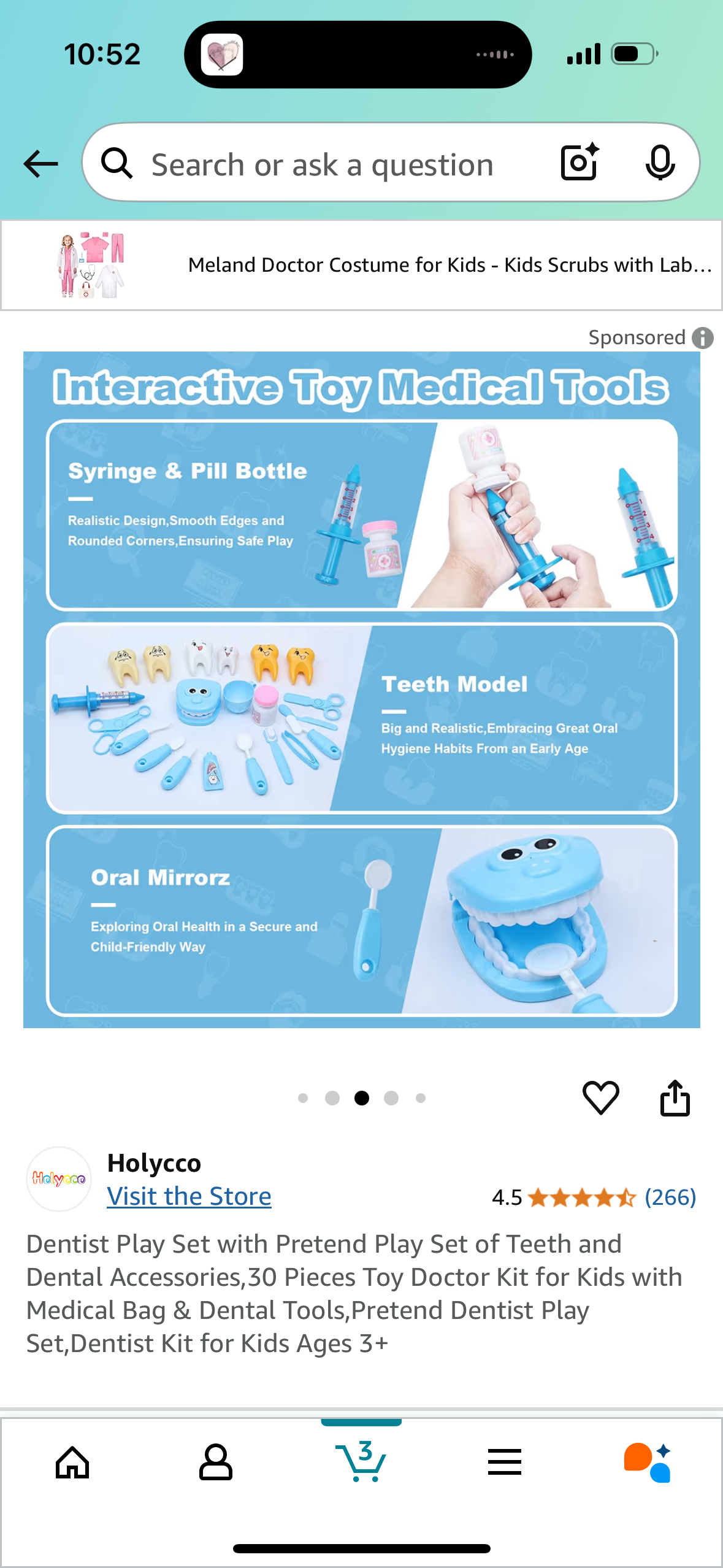Image resolution: width=723 pixels, height=1568 pixels.
Task: Go to the Home tab
Action: pyautogui.click(x=72, y=1462)
